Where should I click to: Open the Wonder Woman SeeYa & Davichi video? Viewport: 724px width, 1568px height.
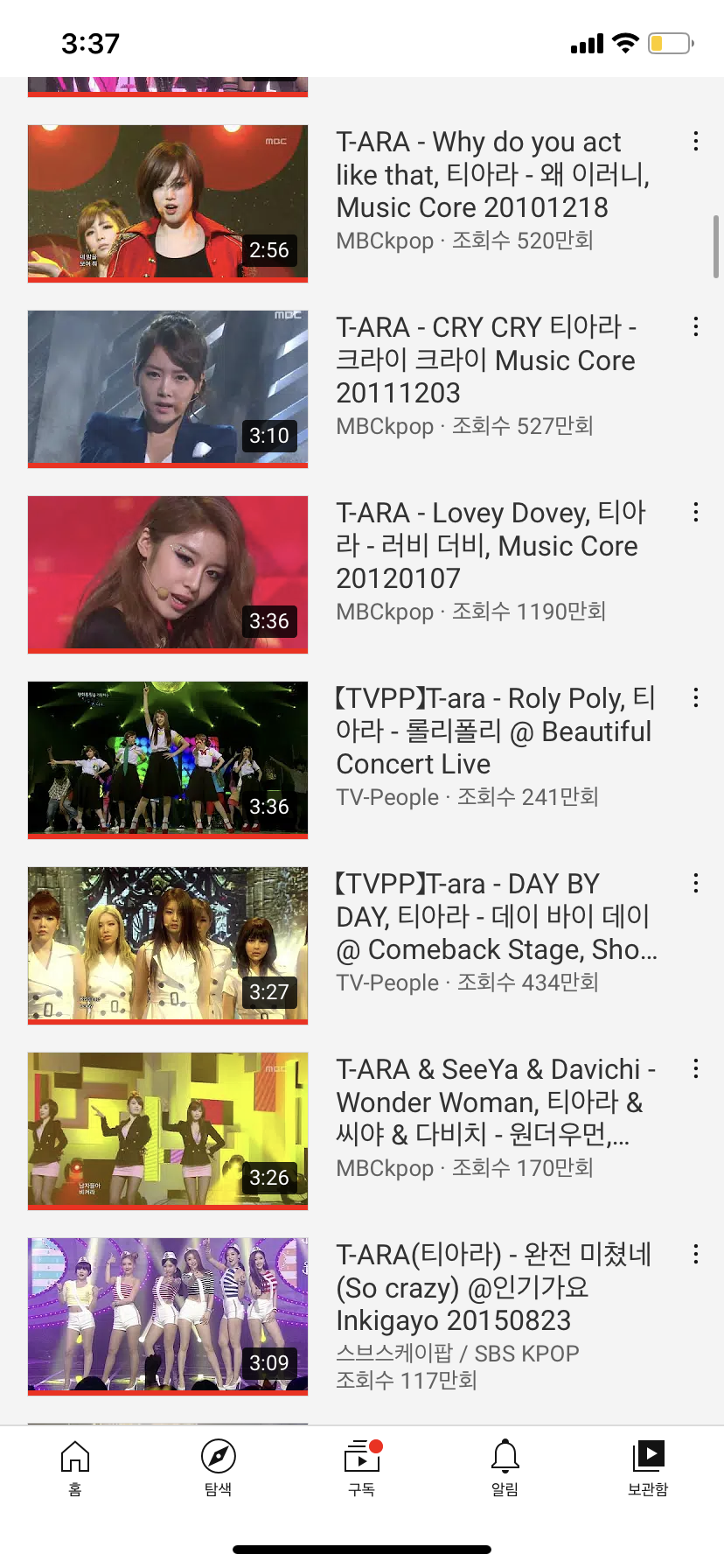point(168,1130)
